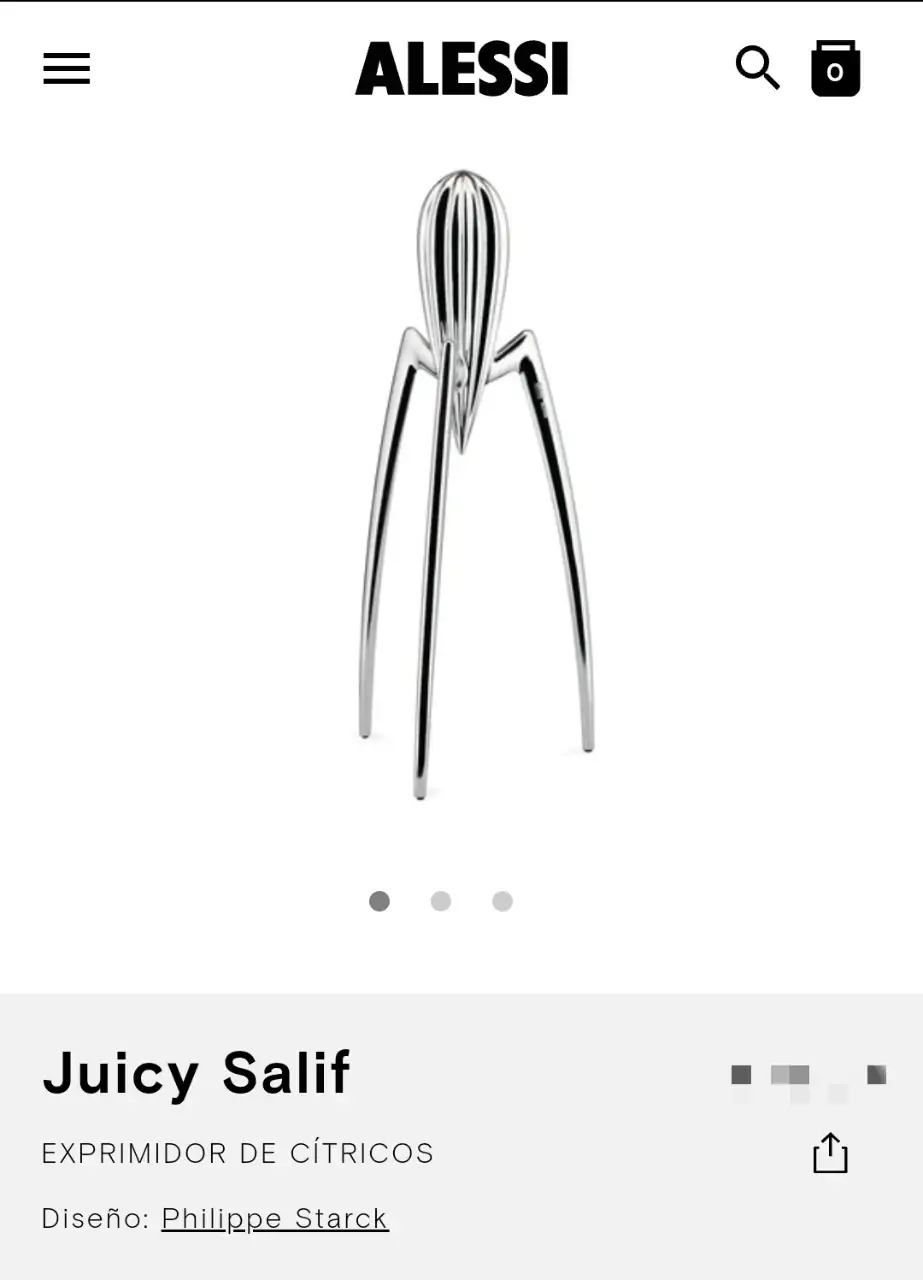The width and height of the screenshot is (923, 1280).
Task: Open the hamburger menu
Action: [66, 69]
